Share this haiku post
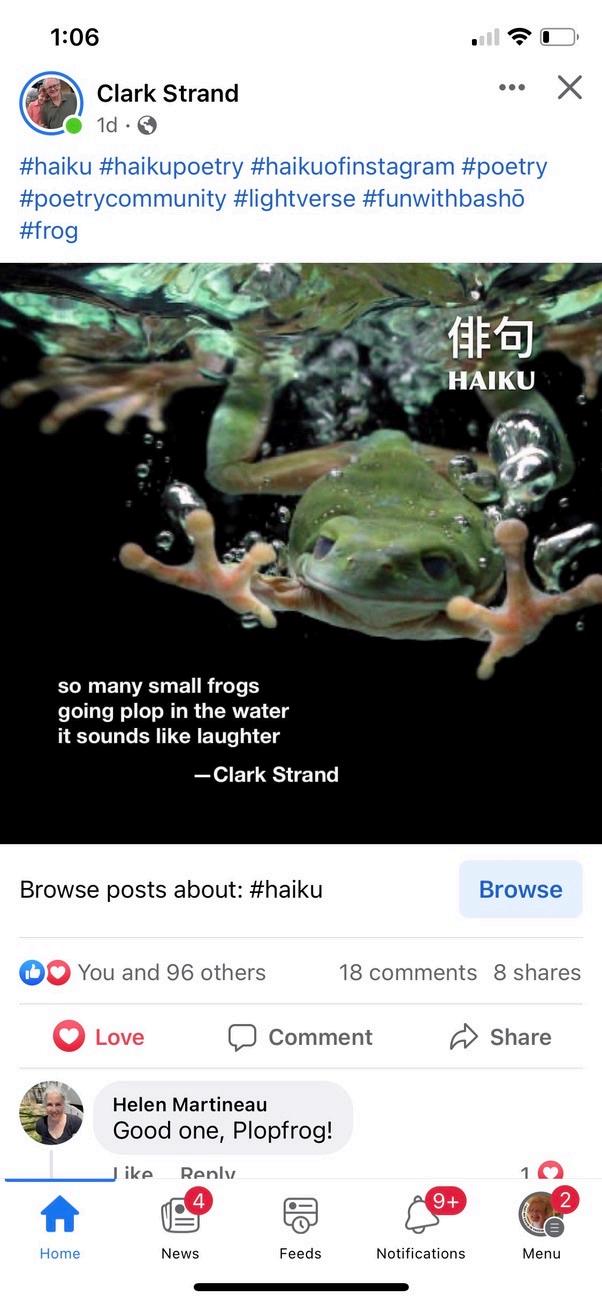Viewport: 602px width, 1304px height. coord(500,1037)
